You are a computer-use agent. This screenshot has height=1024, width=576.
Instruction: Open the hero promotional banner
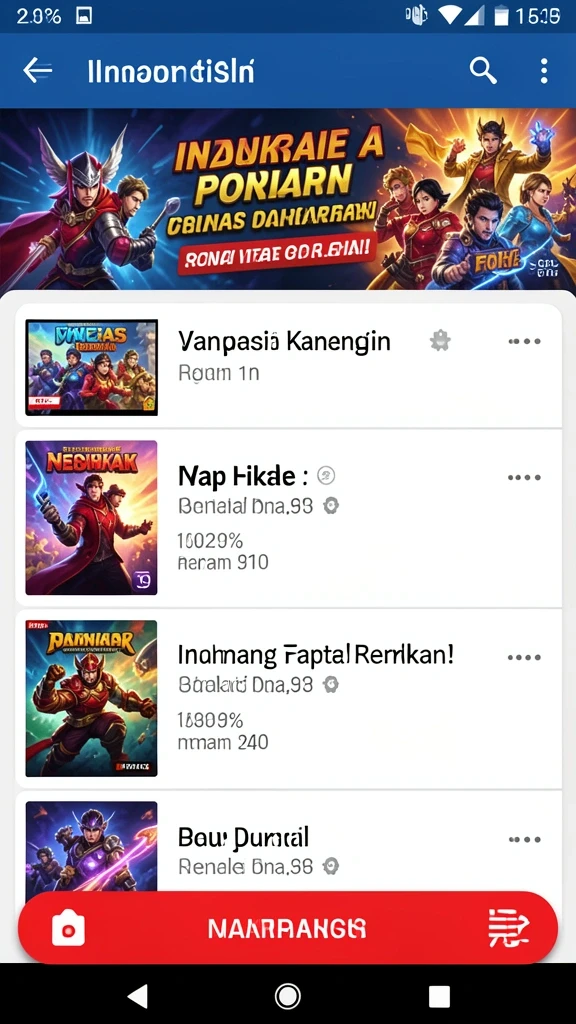(x=288, y=199)
